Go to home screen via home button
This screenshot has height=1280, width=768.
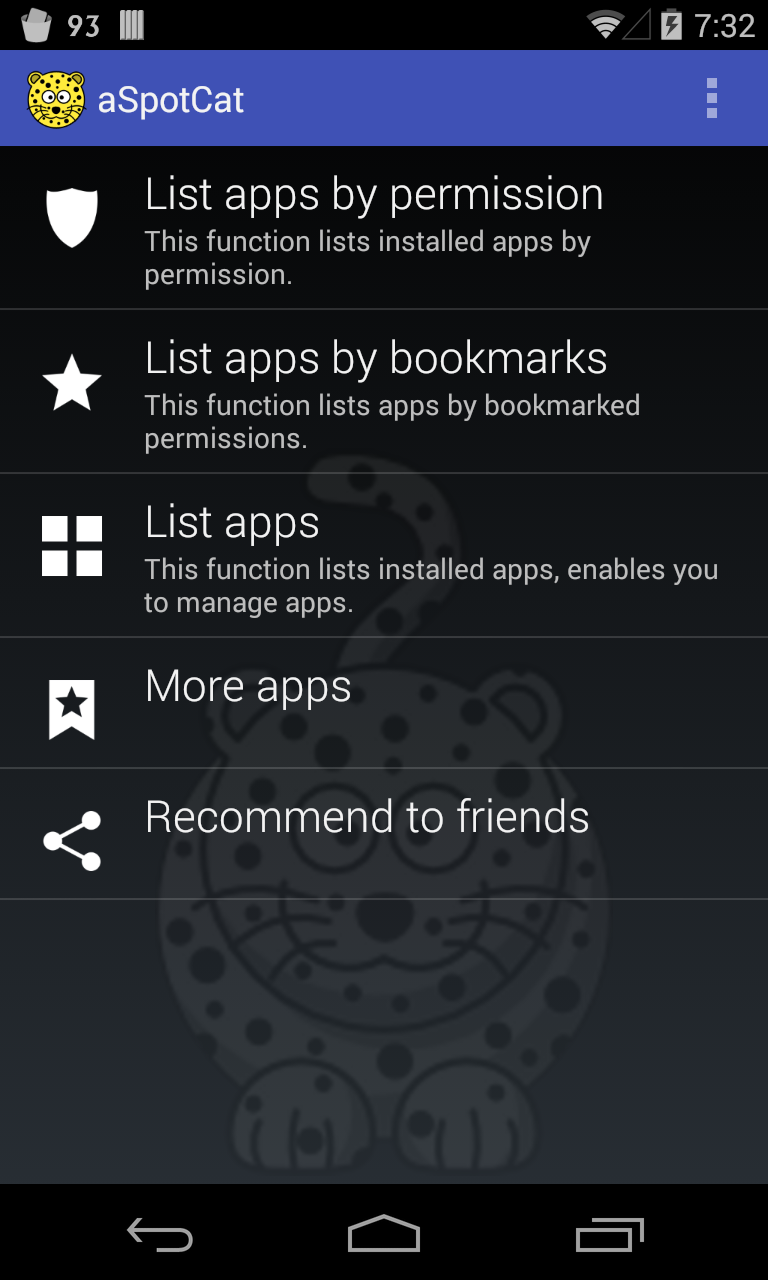tap(384, 1234)
